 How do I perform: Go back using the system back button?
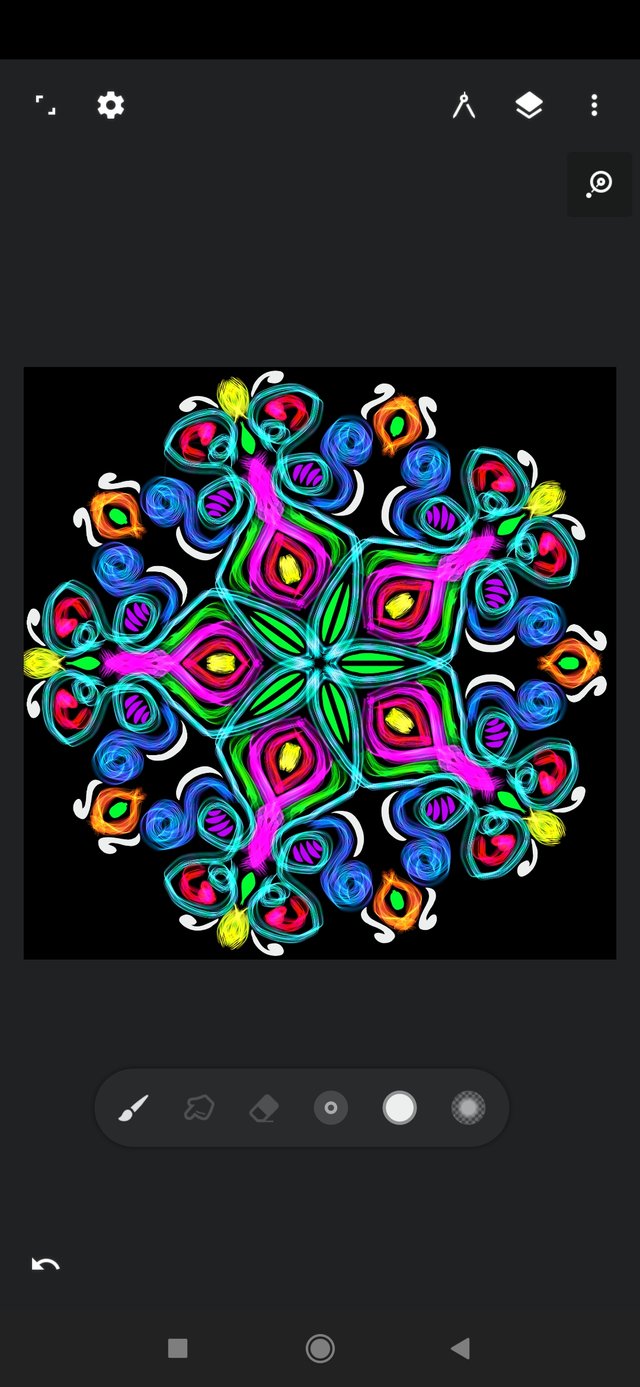point(460,1349)
